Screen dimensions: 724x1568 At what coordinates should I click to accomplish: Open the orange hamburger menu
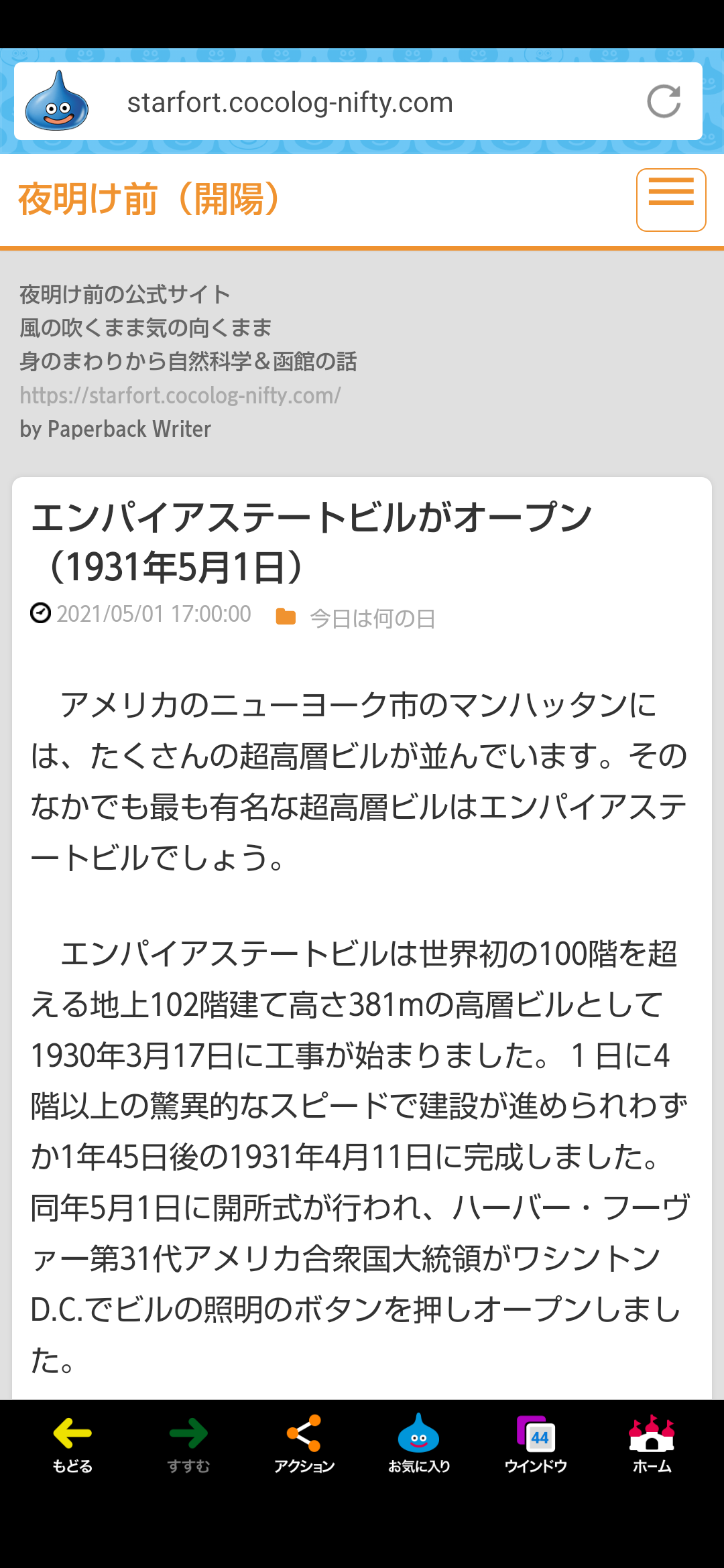coord(671,200)
